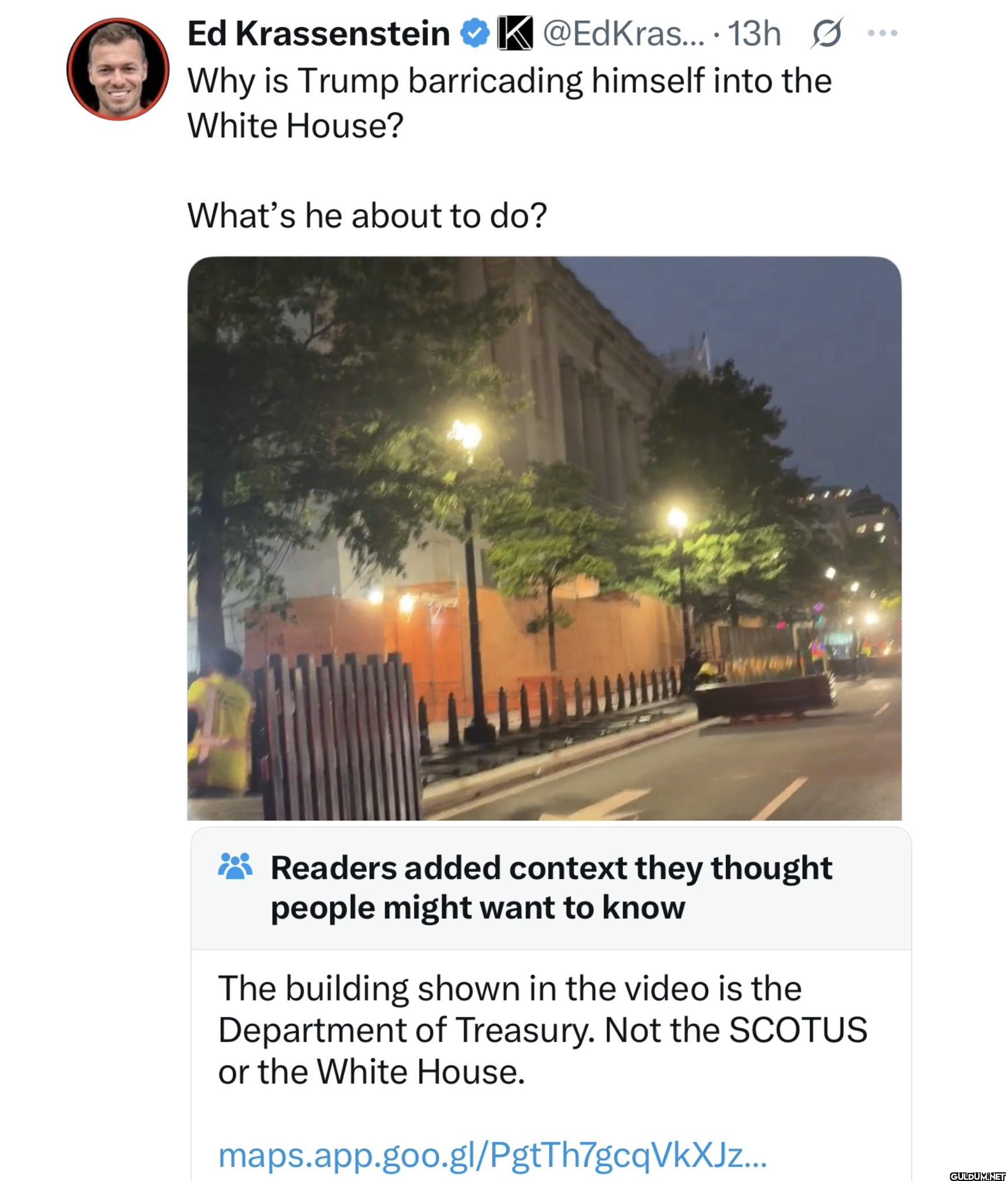Open Ed Krassenstein's display name

[x=318, y=33]
